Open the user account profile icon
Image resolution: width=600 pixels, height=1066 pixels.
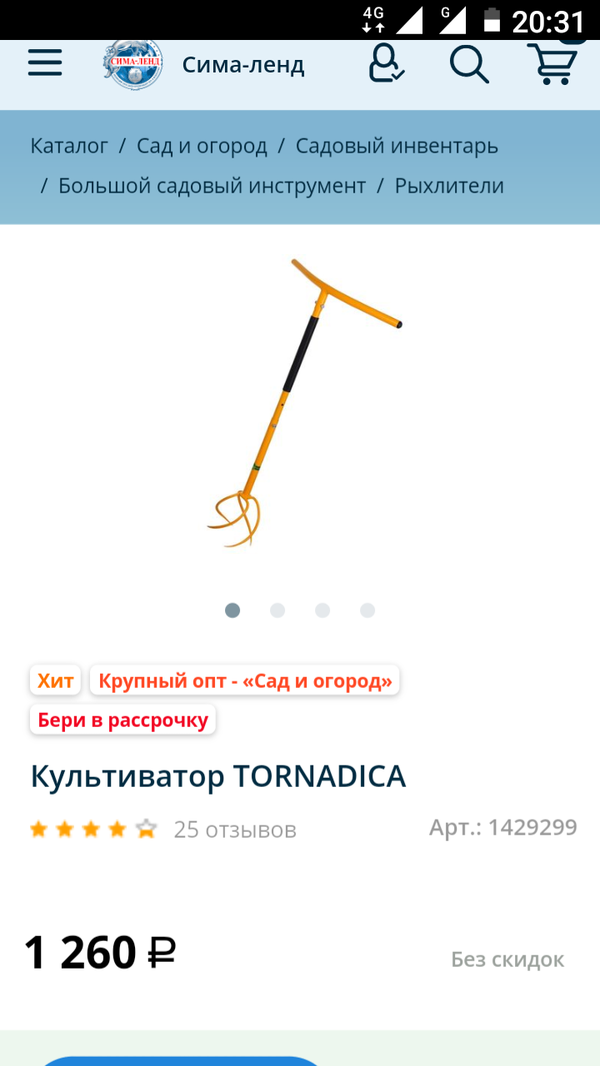pos(386,63)
